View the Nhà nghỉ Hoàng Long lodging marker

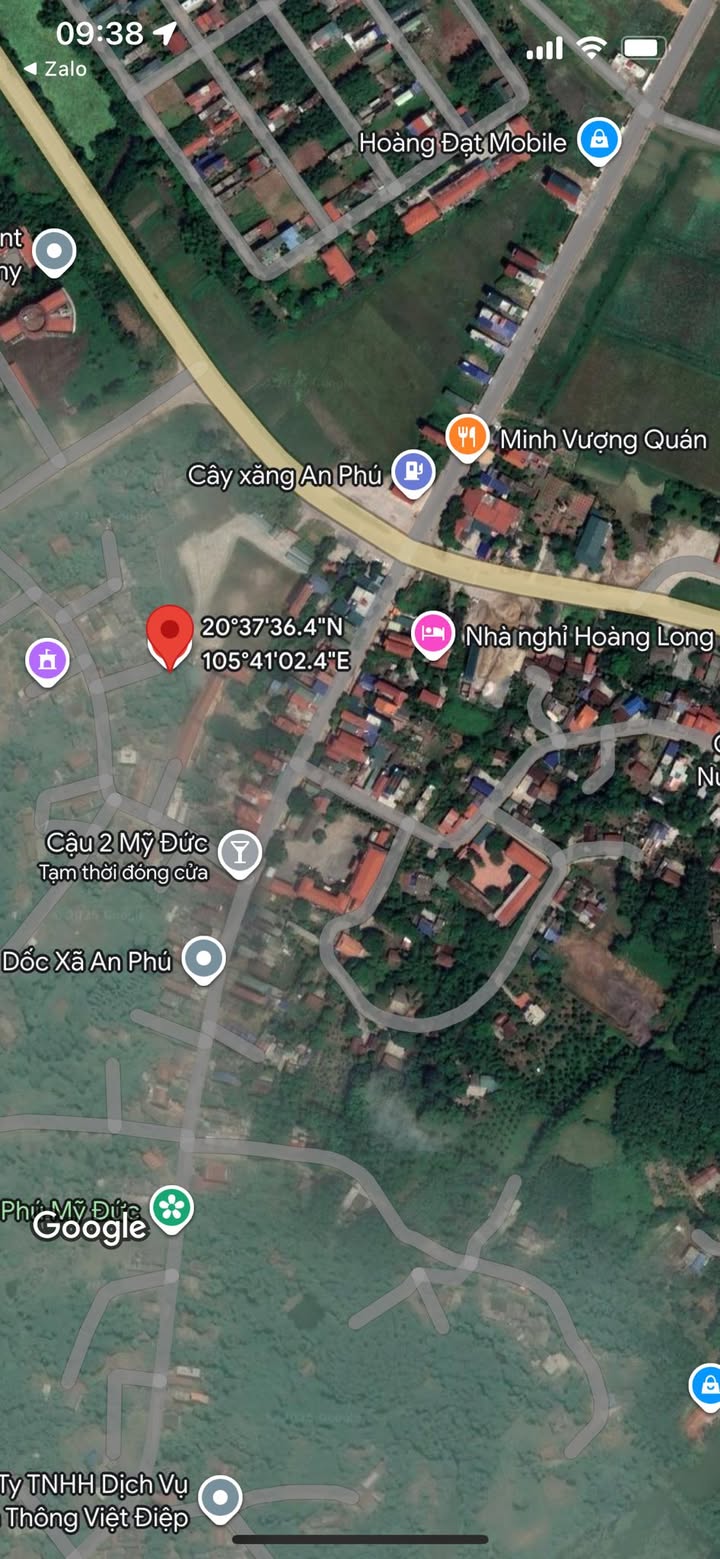tap(432, 634)
